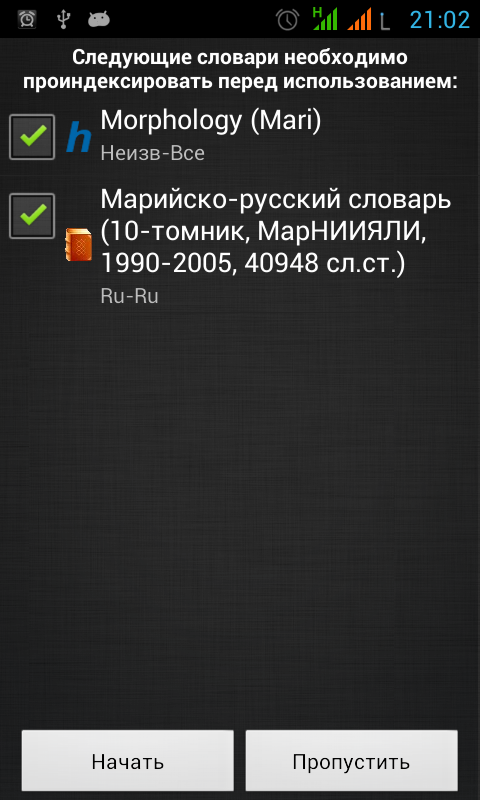
Task: Tap the Начать button
Action: (128, 761)
